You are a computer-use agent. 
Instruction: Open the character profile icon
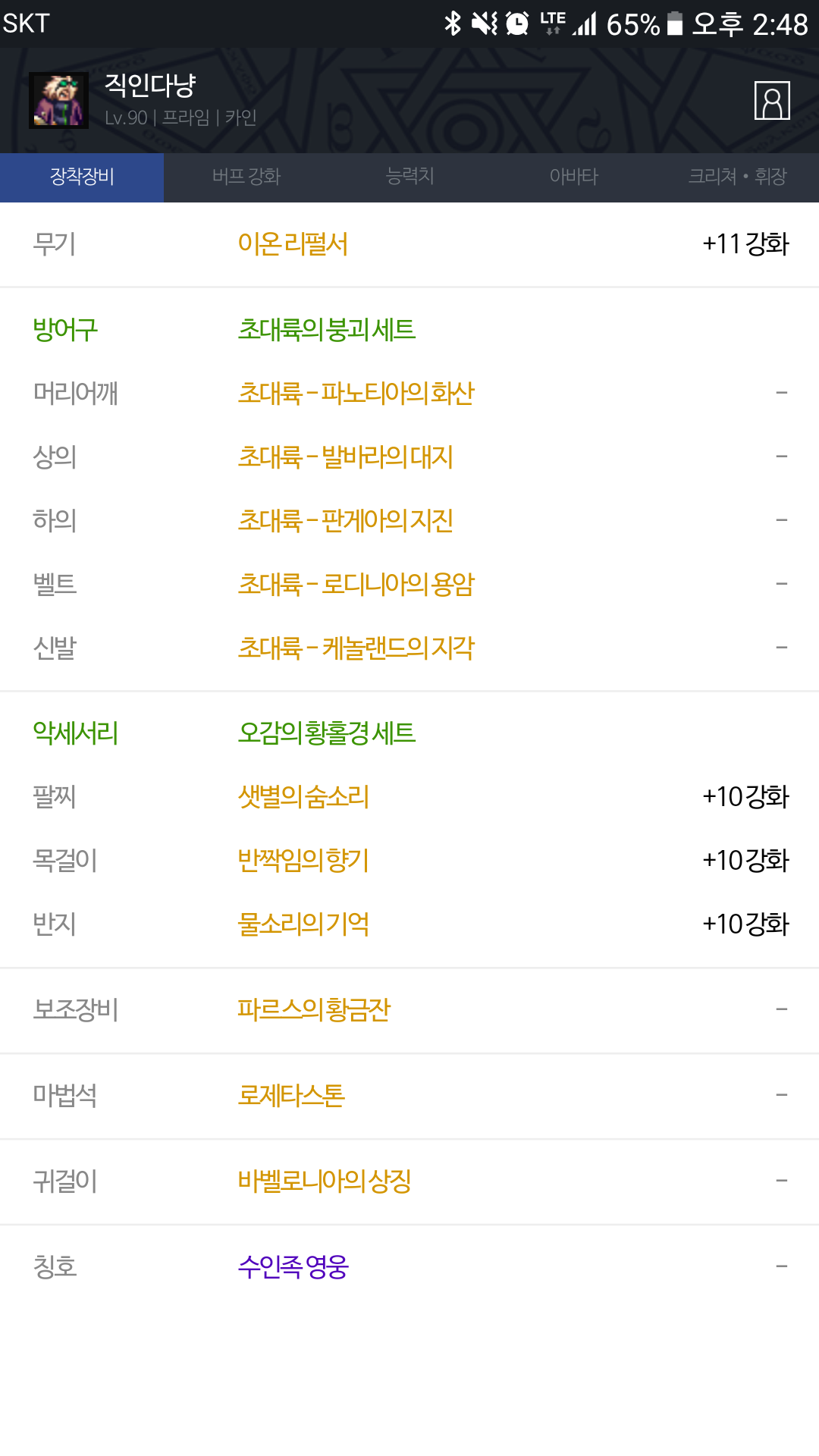[x=772, y=100]
